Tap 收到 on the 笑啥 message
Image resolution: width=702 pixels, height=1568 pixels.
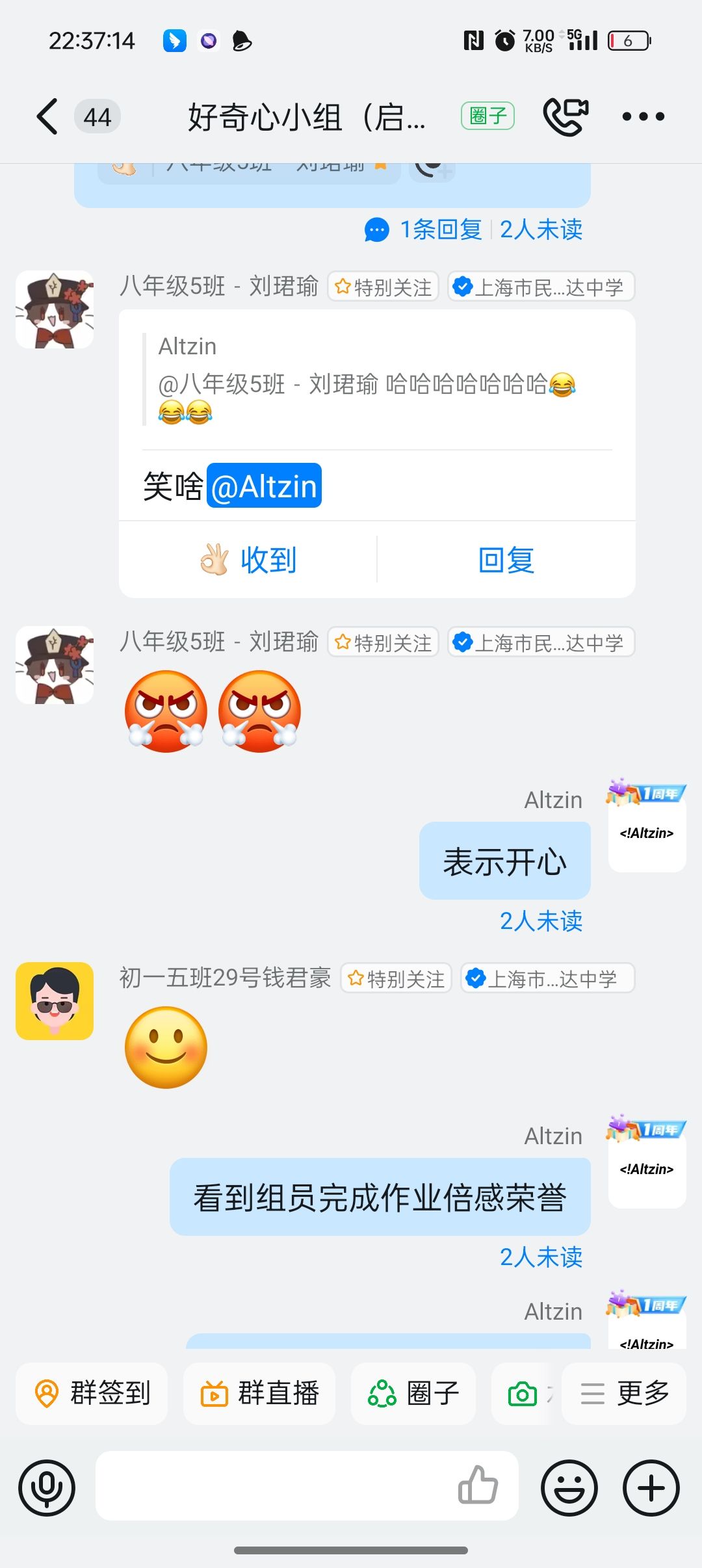pyautogui.click(x=248, y=560)
